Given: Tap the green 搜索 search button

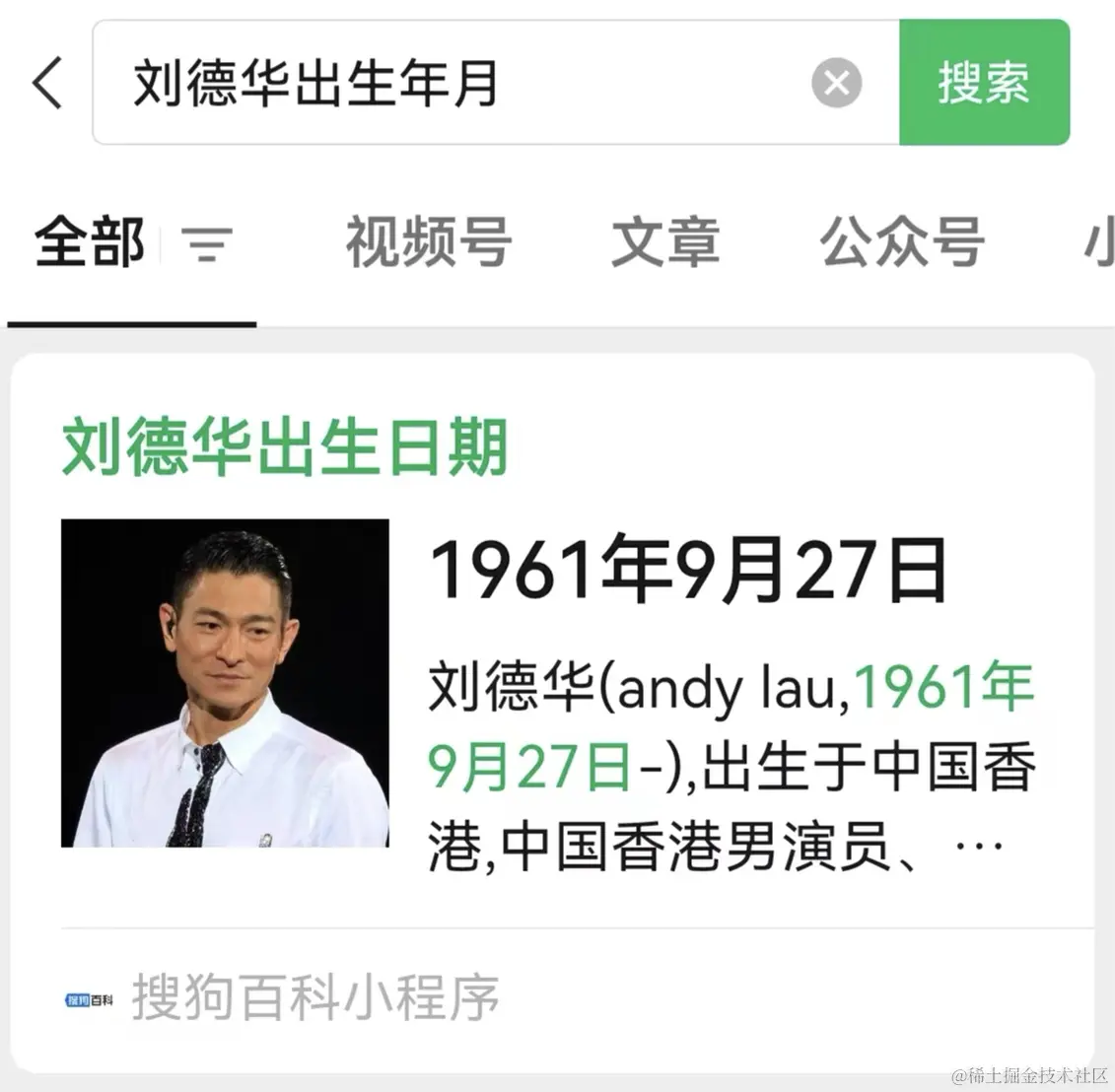Looking at the screenshot, I should click(x=983, y=83).
